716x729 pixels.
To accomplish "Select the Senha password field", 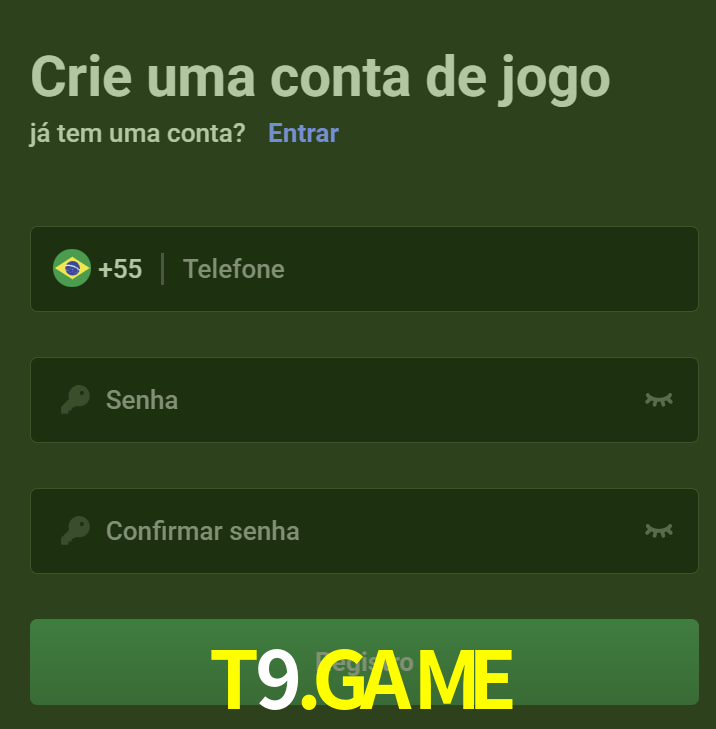I will click(x=360, y=400).
